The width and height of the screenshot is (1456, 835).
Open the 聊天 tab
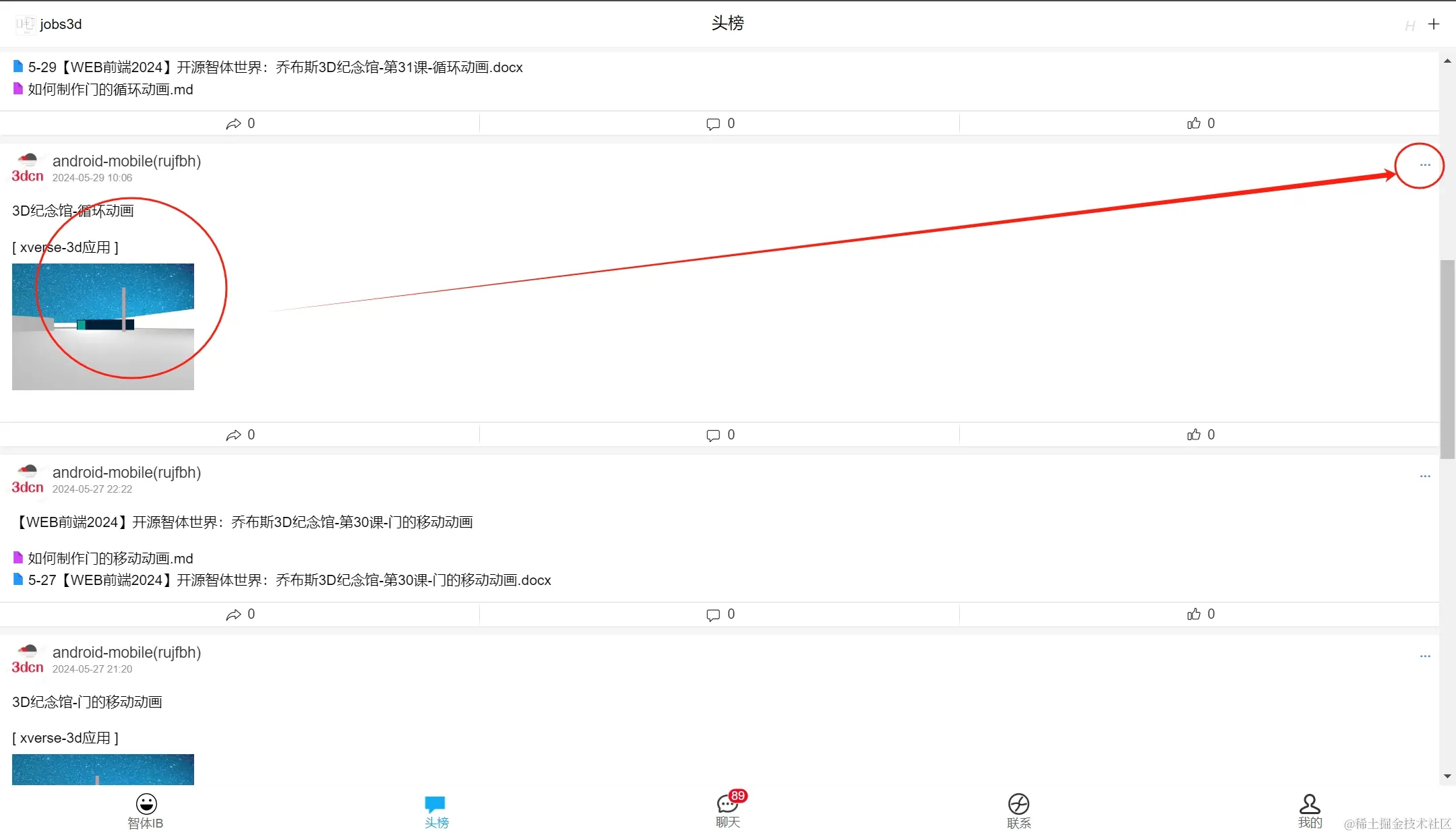tap(728, 811)
